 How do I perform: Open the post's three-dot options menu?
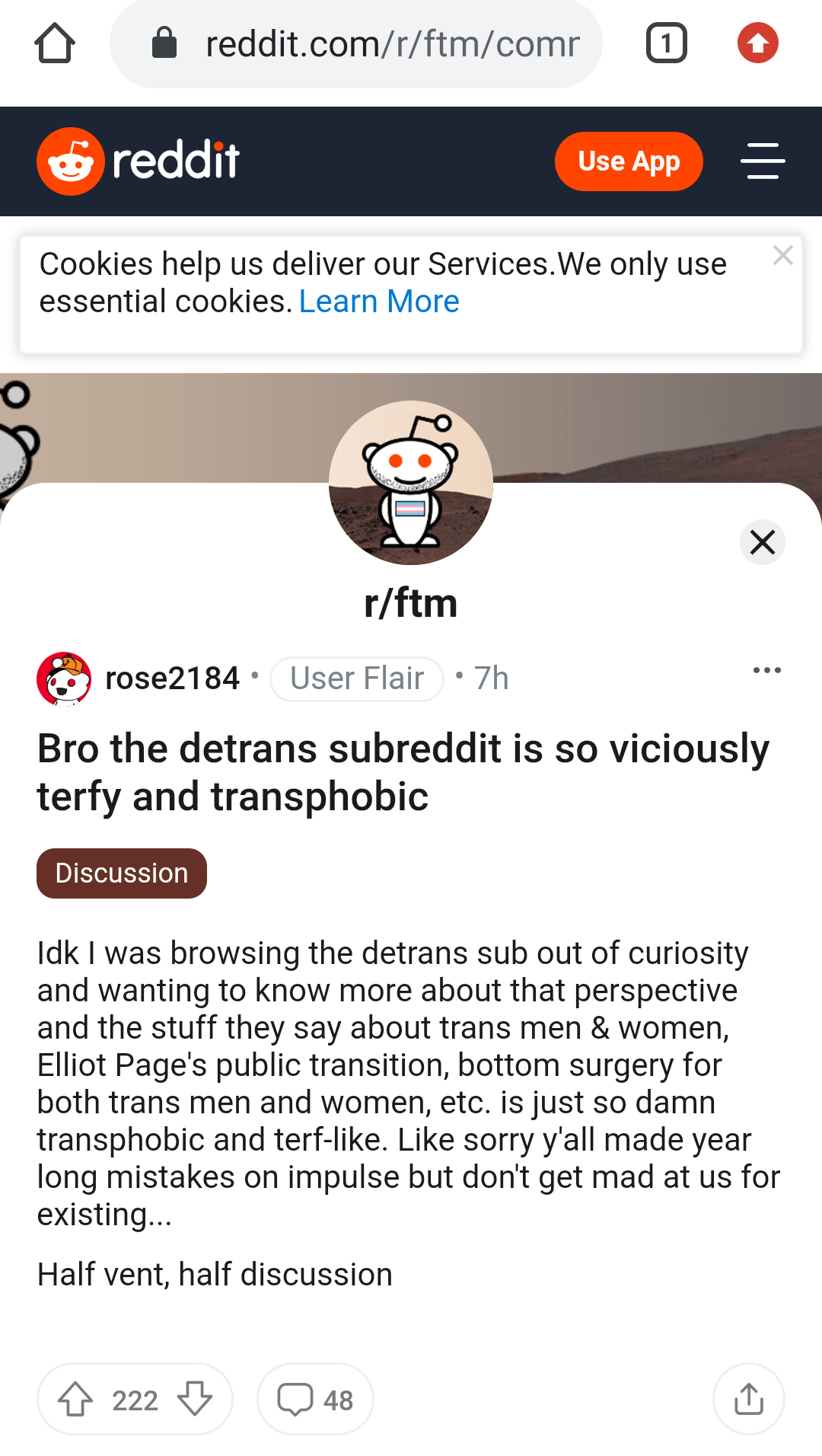coord(766,670)
